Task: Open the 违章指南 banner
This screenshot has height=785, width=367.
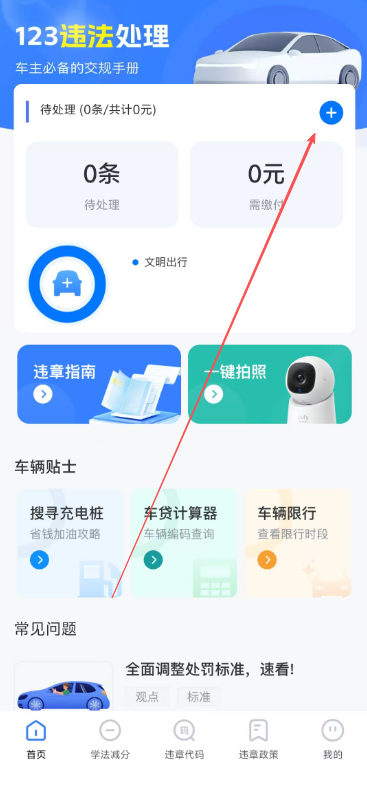Action: [x=99, y=384]
